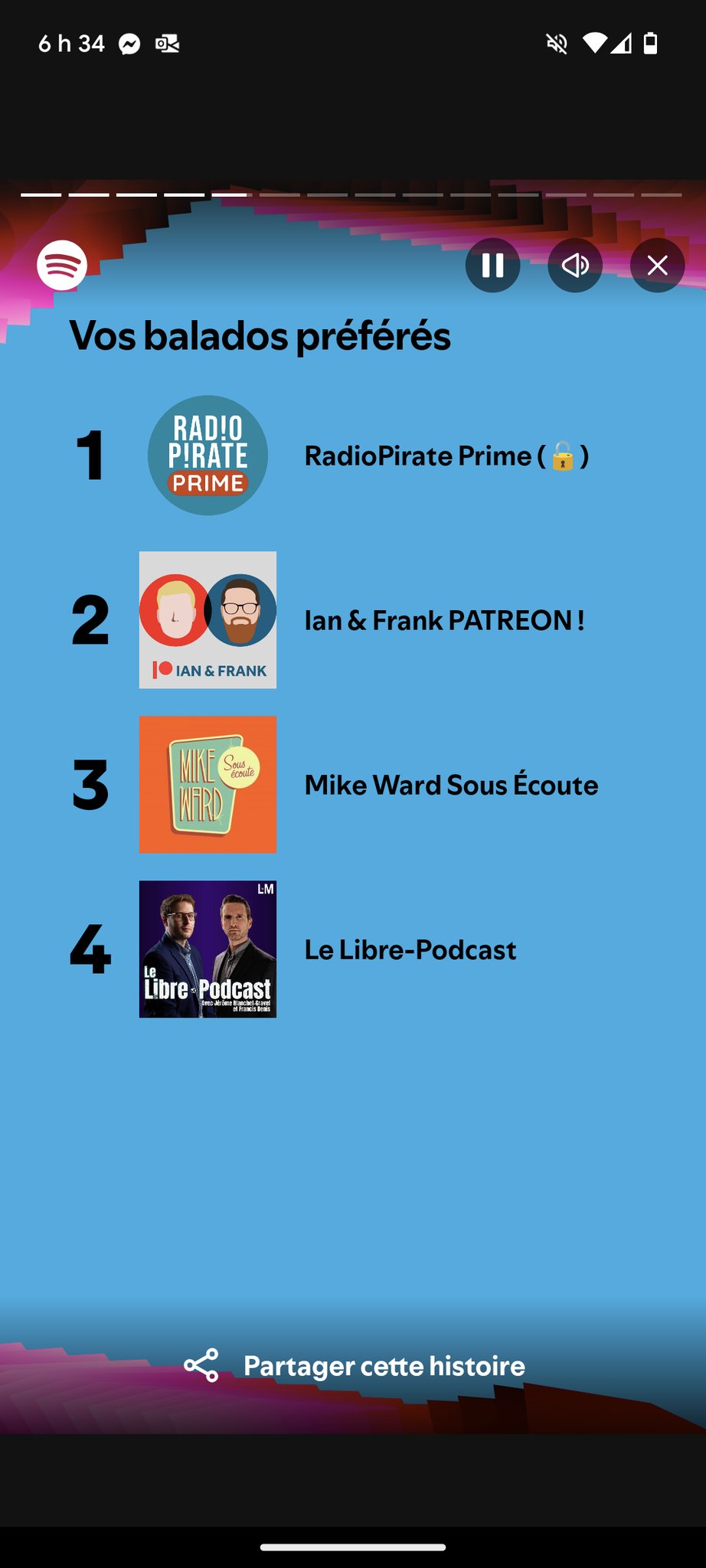Close the Wrapped story
This screenshot has width=706, height=1568.
tap(657, 266)
